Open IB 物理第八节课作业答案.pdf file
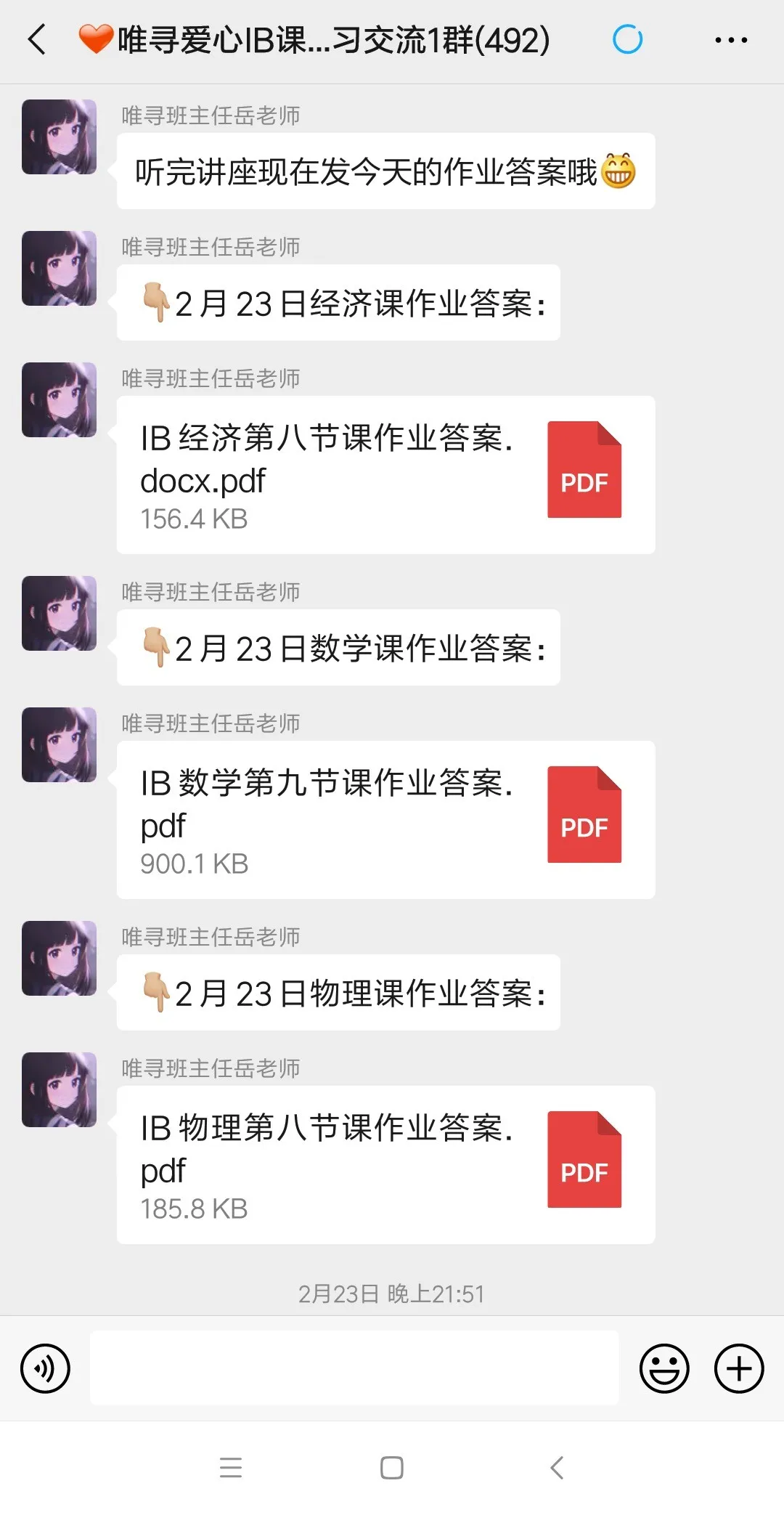Screen dimensions: 784x1515 click(385, 1165)
